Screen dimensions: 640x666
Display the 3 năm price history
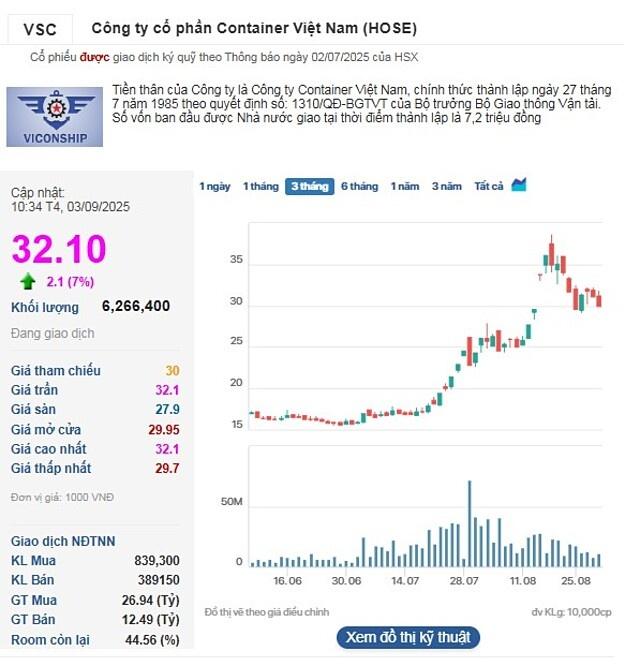coord(447,186)
